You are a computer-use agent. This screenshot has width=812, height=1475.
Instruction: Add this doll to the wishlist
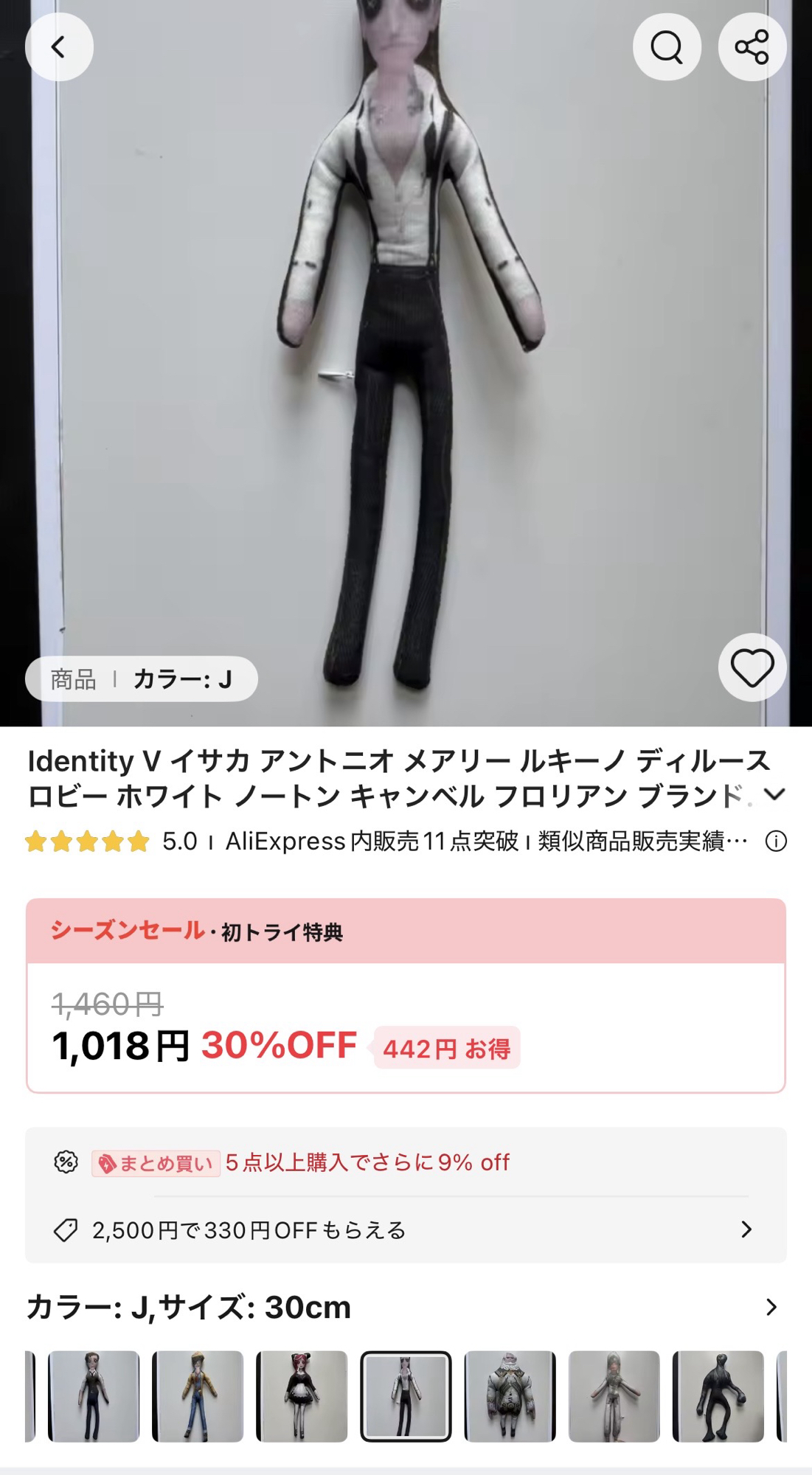752,667
